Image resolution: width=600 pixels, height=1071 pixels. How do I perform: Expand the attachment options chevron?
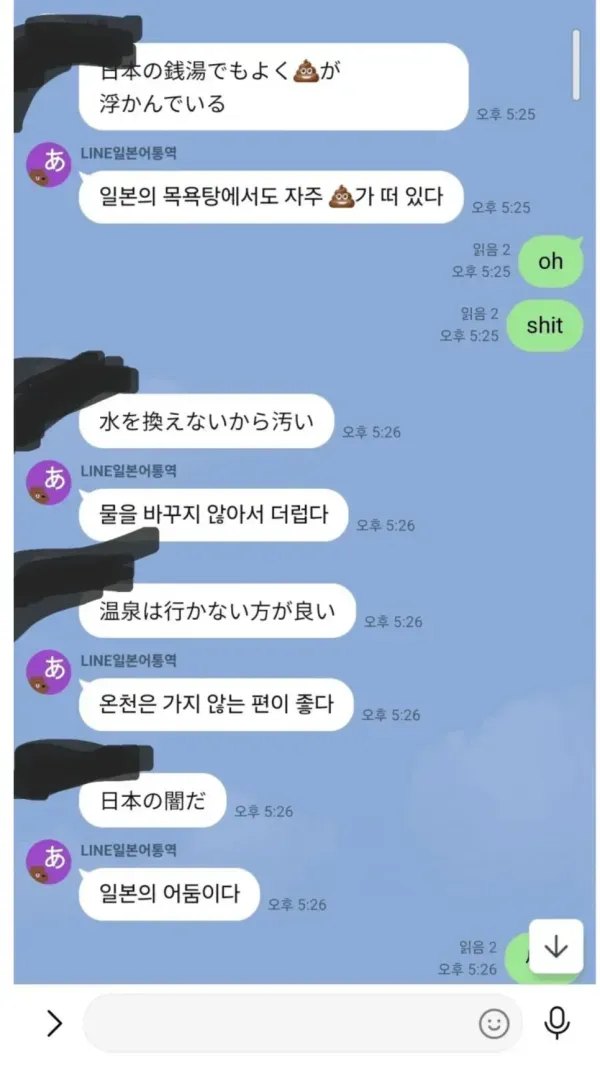(54, 1023)
